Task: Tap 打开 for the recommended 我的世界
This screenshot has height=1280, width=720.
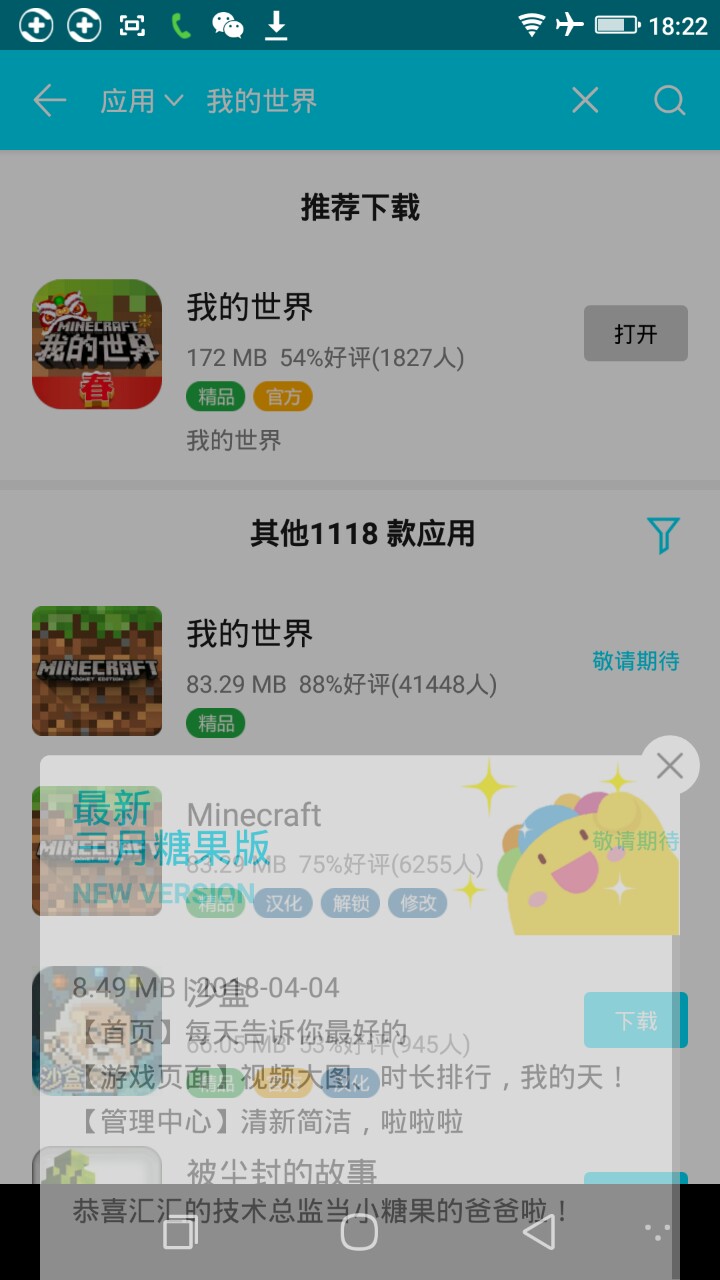Action: tap(635, 334)
